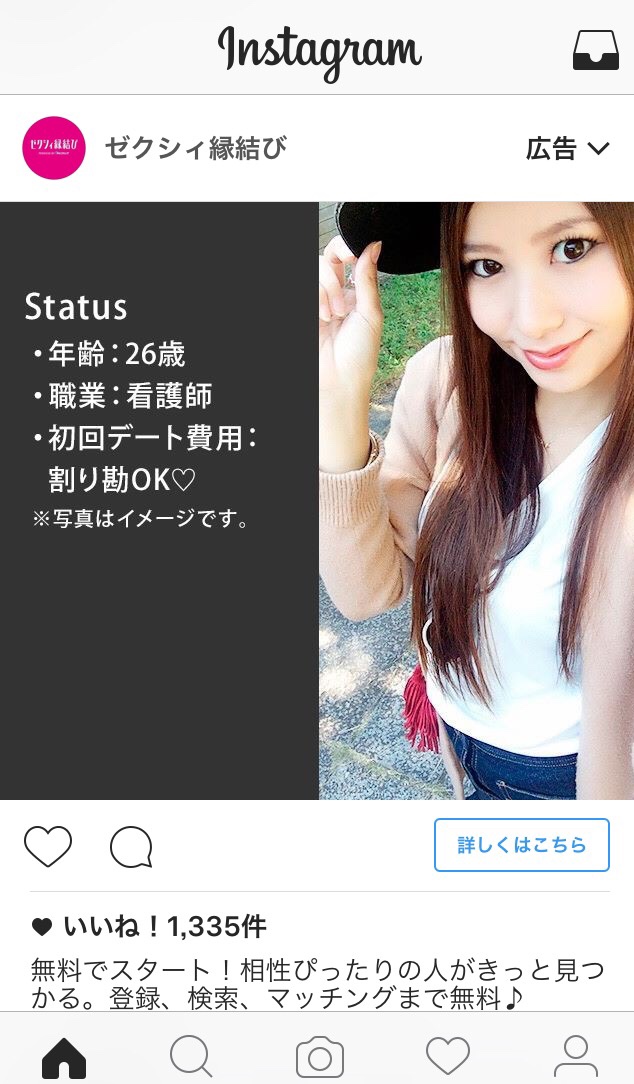Screen dimensions: 634x1084
Task: Expand the 広告 dropdown menu
Action: pos(567,149)
